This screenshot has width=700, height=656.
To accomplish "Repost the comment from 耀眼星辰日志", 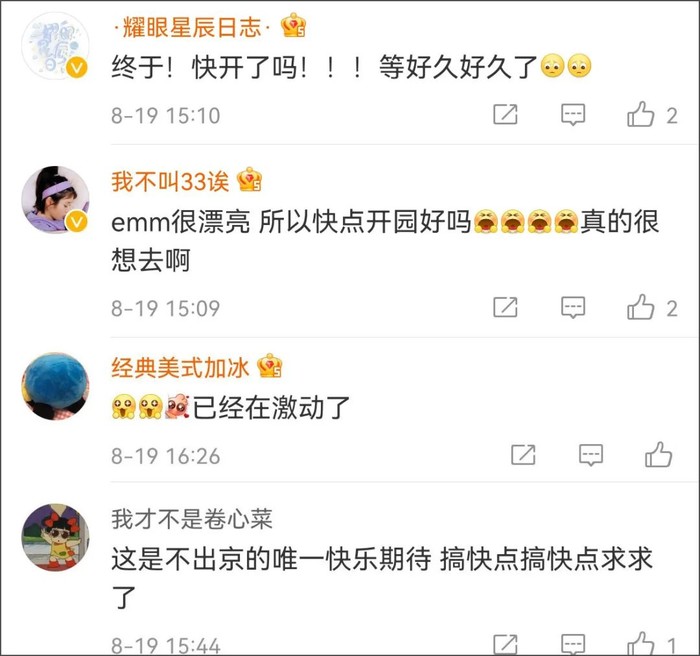I will [x=506, y=115].
